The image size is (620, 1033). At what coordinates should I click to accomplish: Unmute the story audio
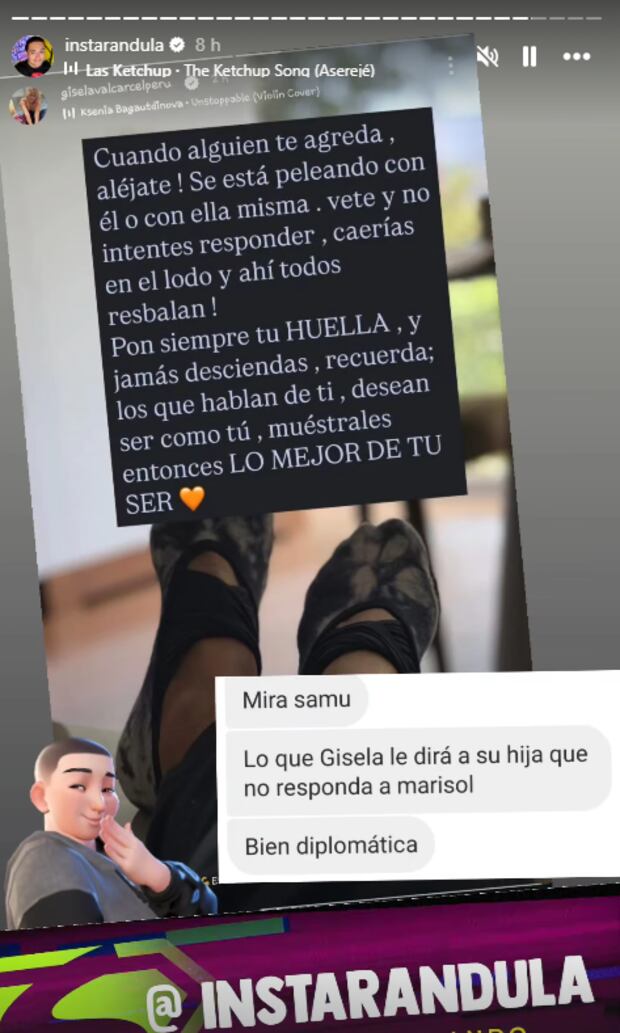point(487,57)
